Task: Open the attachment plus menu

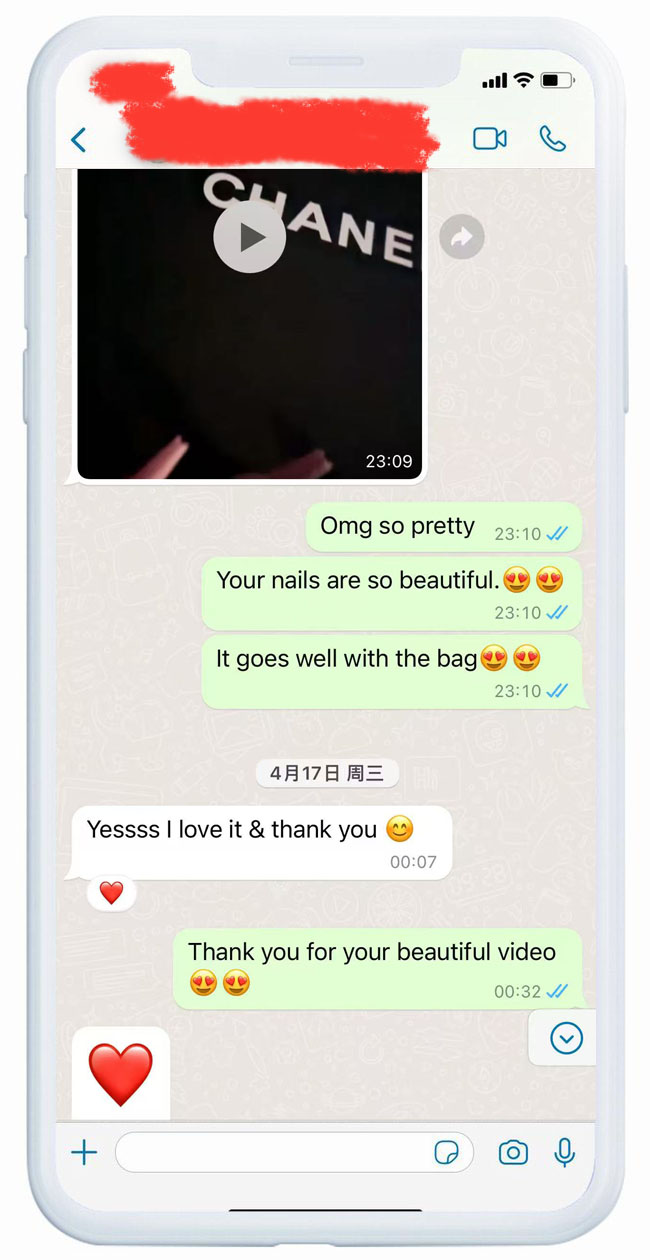Action: pyautogui.click(x=85, y=1153)
